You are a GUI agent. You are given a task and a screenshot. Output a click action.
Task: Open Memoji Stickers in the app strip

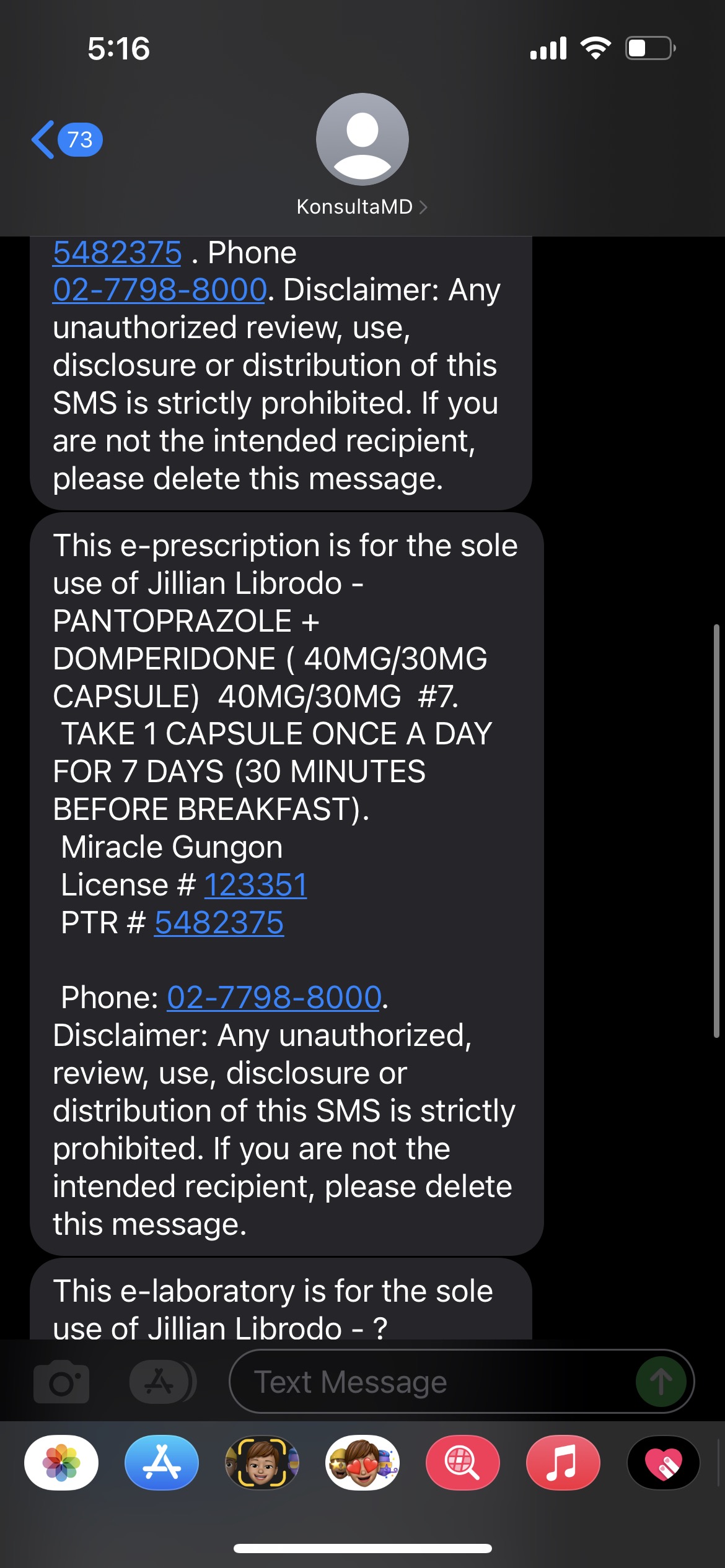pyautogui.click(x=362, y=1463)
